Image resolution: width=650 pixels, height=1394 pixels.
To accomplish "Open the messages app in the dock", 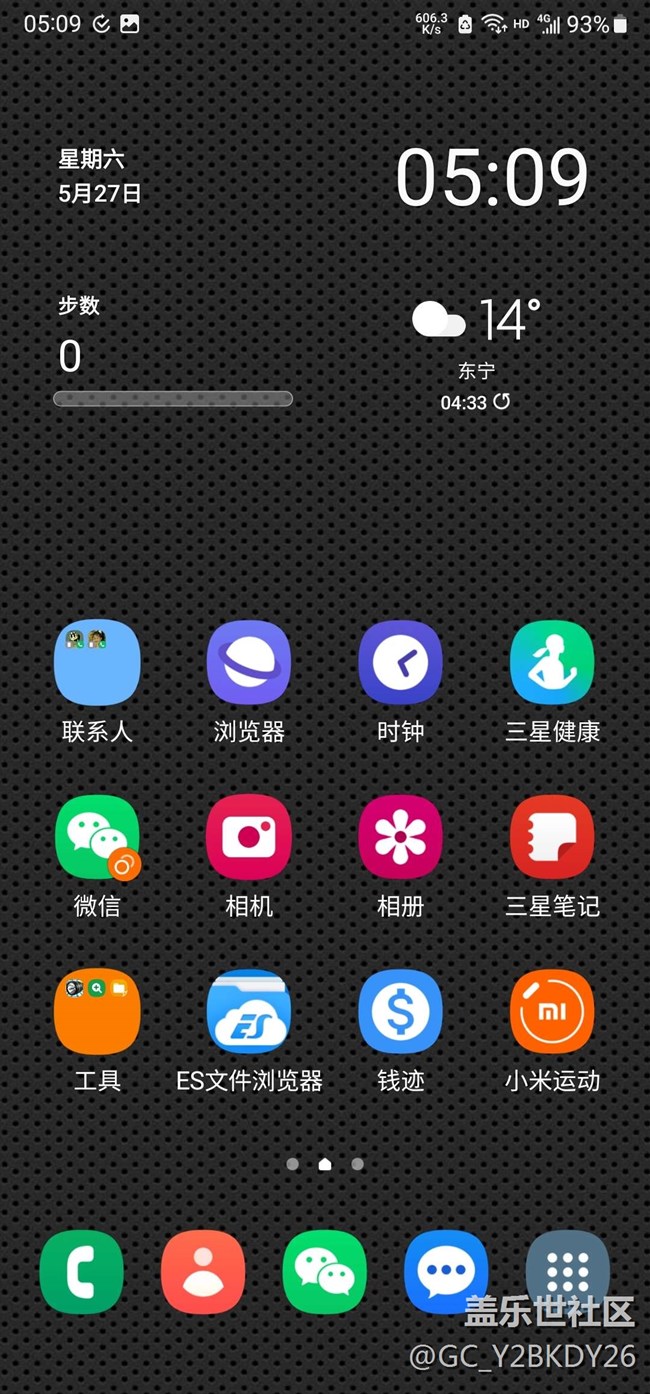I will [x=446, y=1271].
